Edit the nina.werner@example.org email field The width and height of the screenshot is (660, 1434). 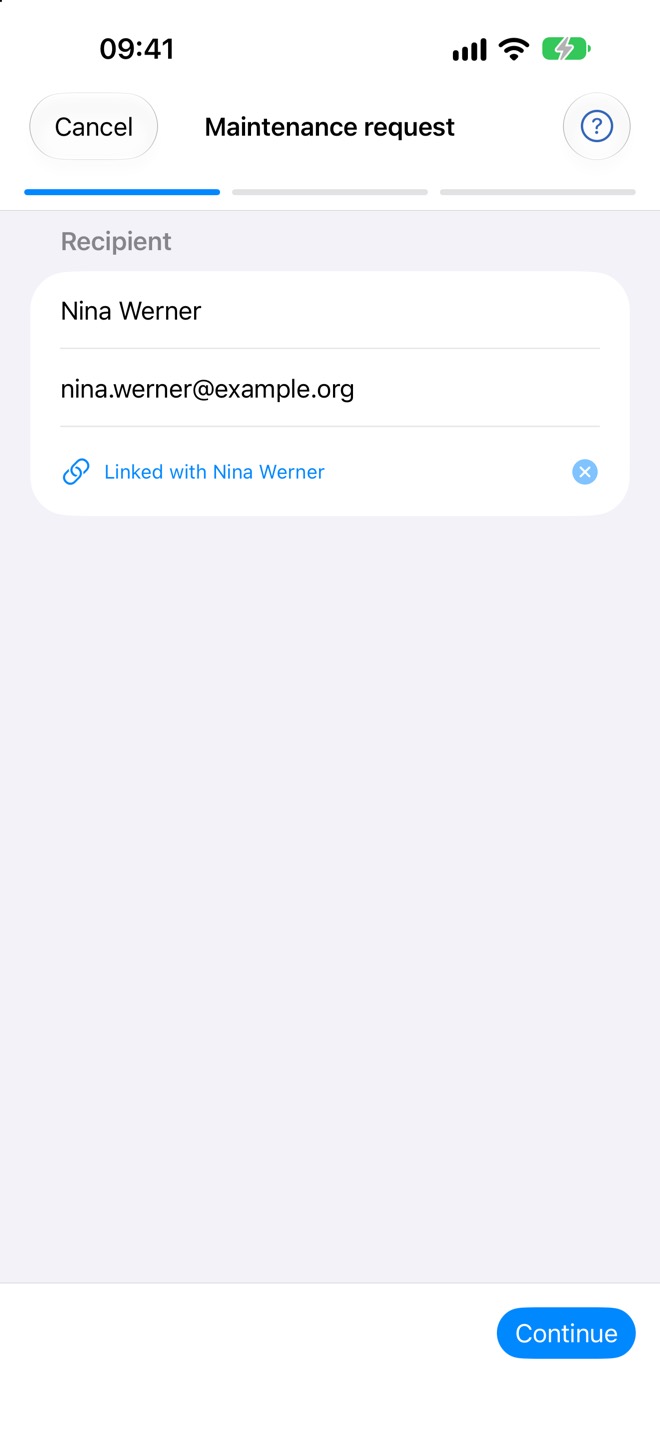point(330,389)
